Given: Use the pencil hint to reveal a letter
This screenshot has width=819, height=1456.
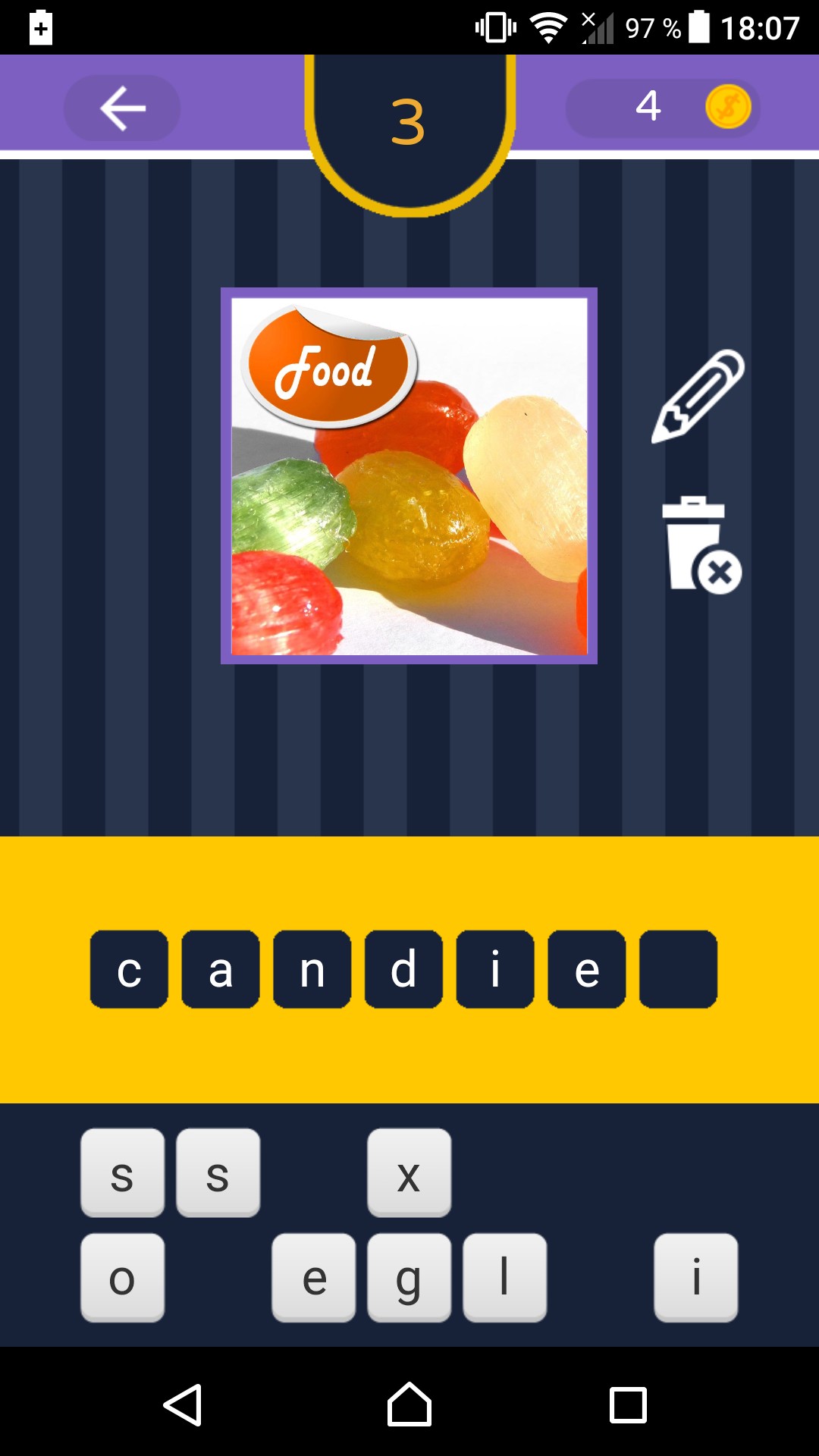Looking at the screenshot, I should tap(698, 396).
